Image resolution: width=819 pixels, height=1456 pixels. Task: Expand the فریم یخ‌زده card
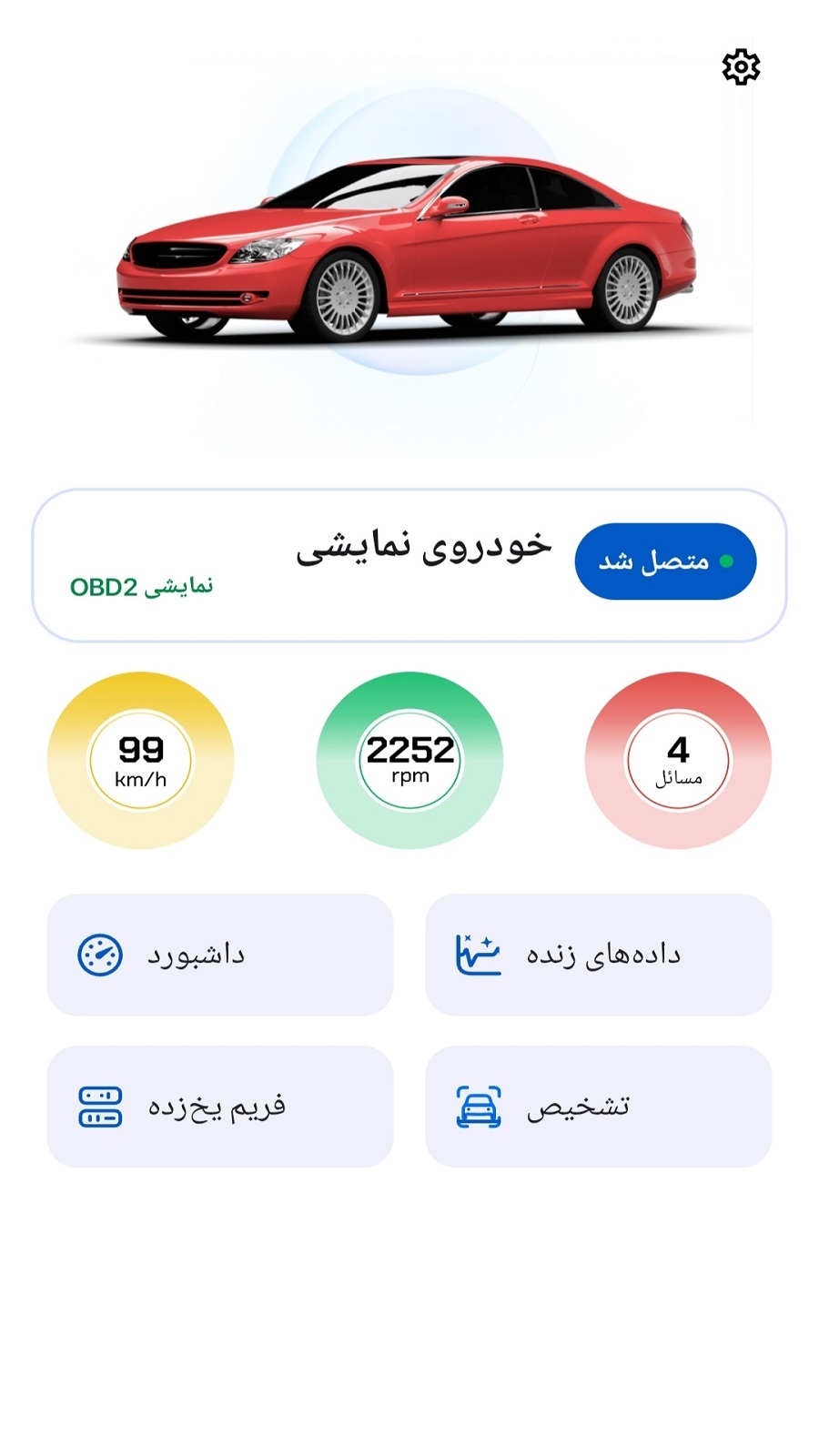coord(220,1104)
